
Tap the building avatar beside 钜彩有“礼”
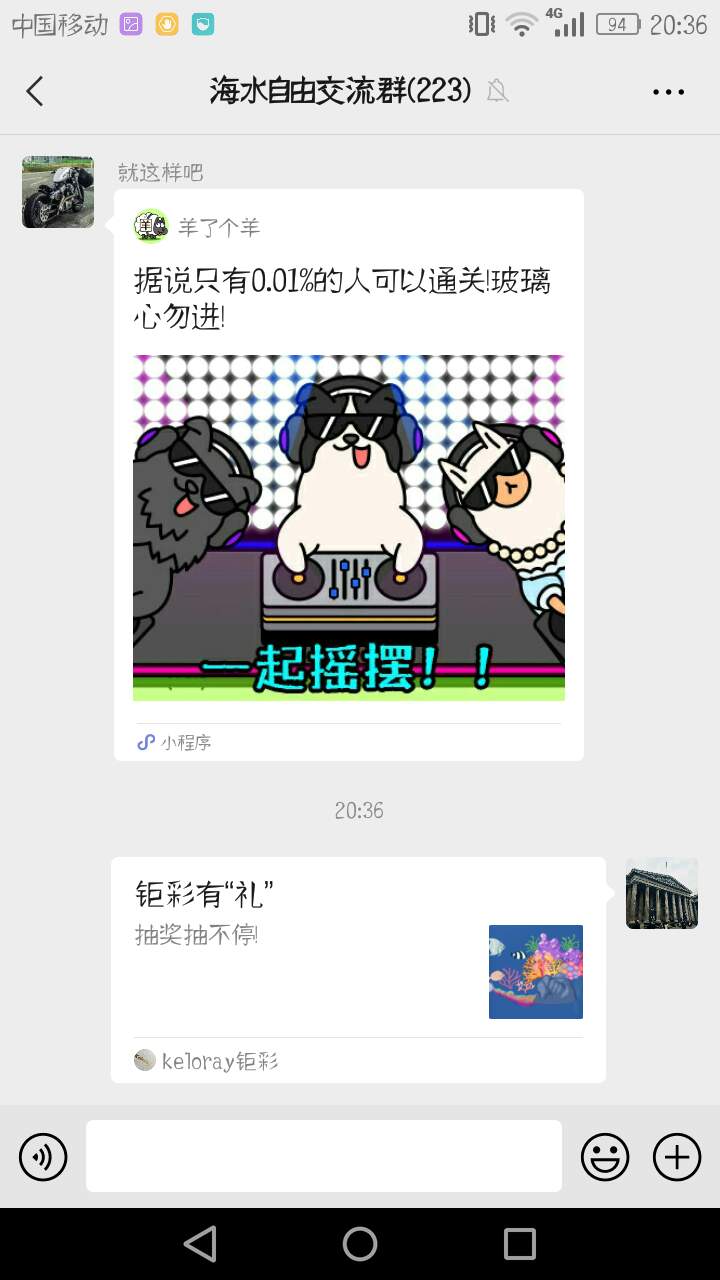tap(661, 893)
